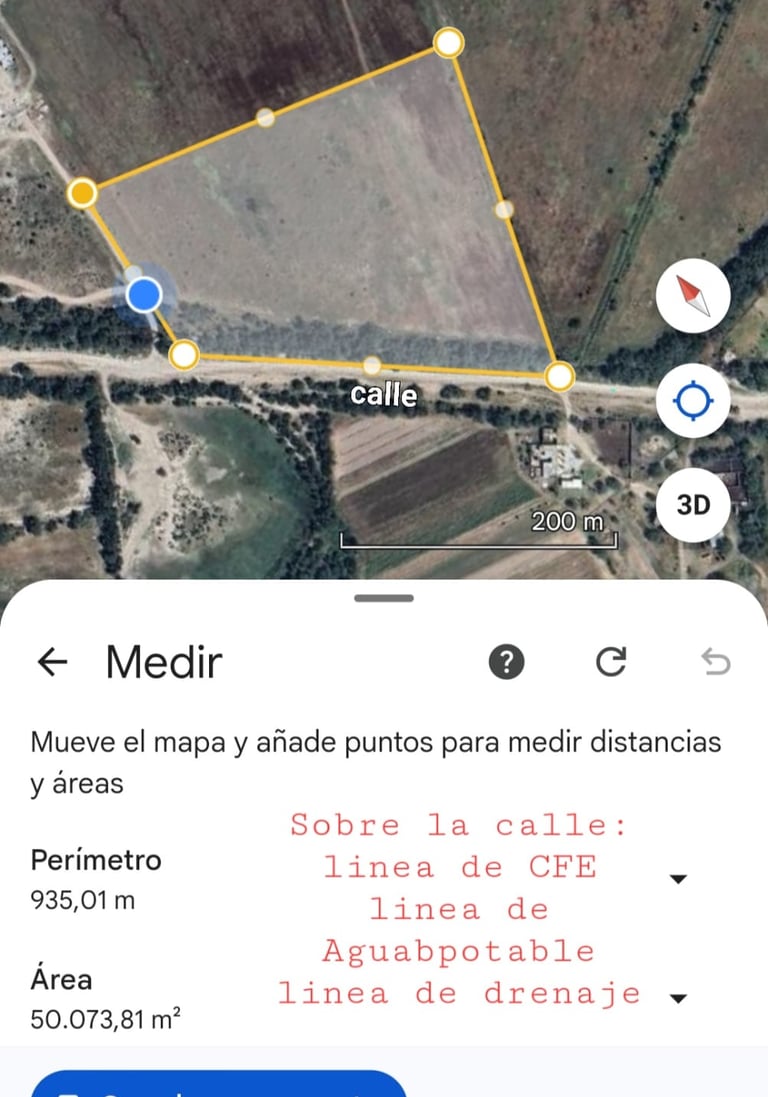768x1097 pixels.
Task: Open the Perímetro unit dropdown
Action: (x=678, y=879)
